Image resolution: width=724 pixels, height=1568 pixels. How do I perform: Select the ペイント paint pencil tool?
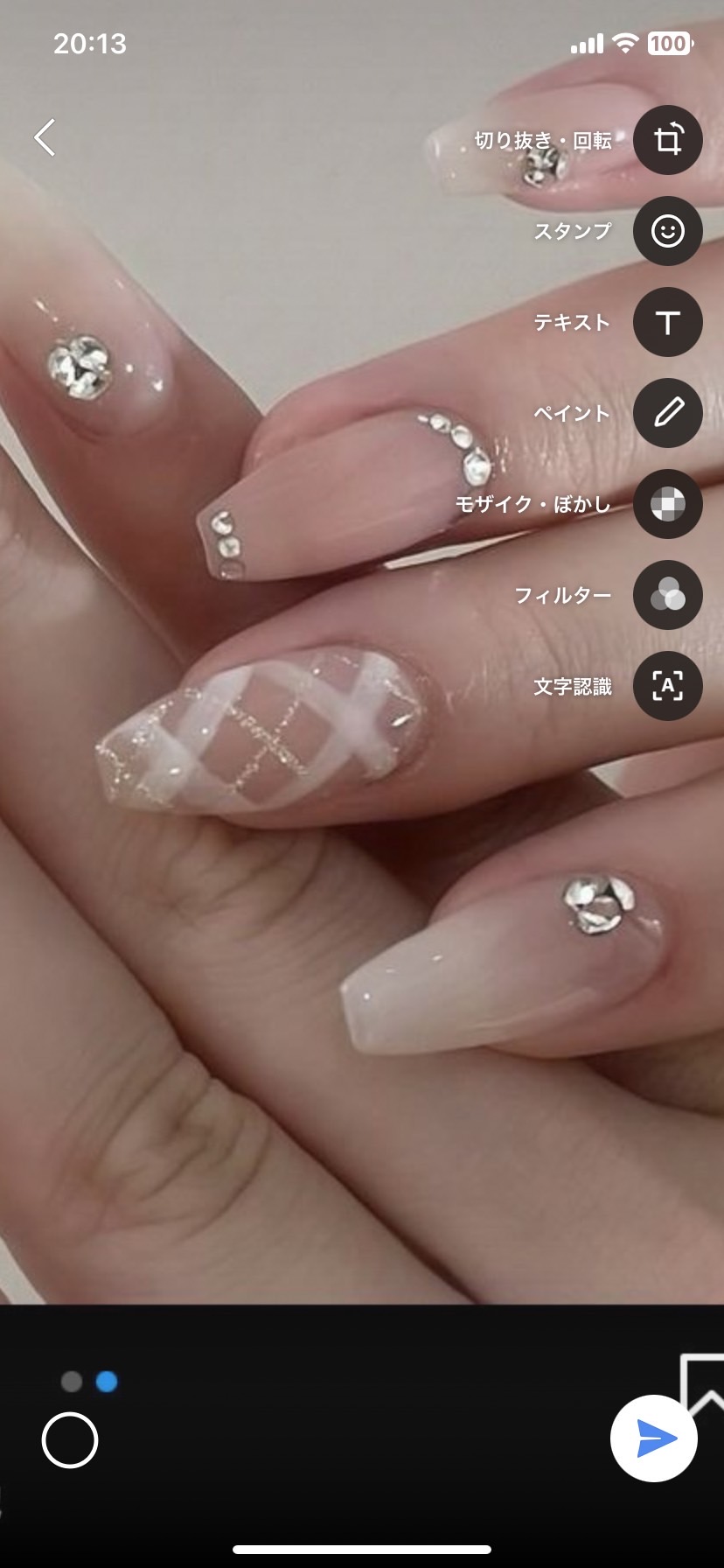click(667, 413)
